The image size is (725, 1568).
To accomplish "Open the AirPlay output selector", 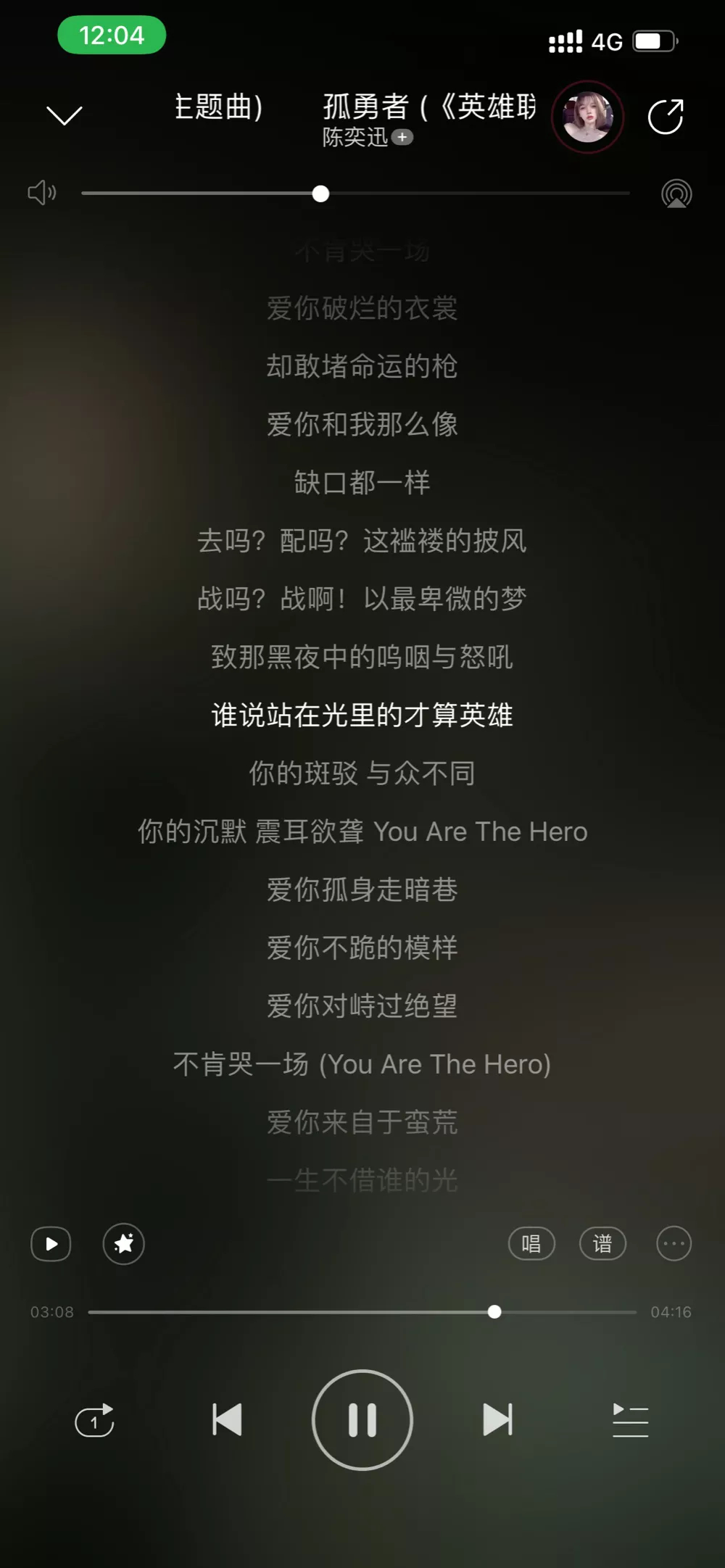I will tap(676, 194).
